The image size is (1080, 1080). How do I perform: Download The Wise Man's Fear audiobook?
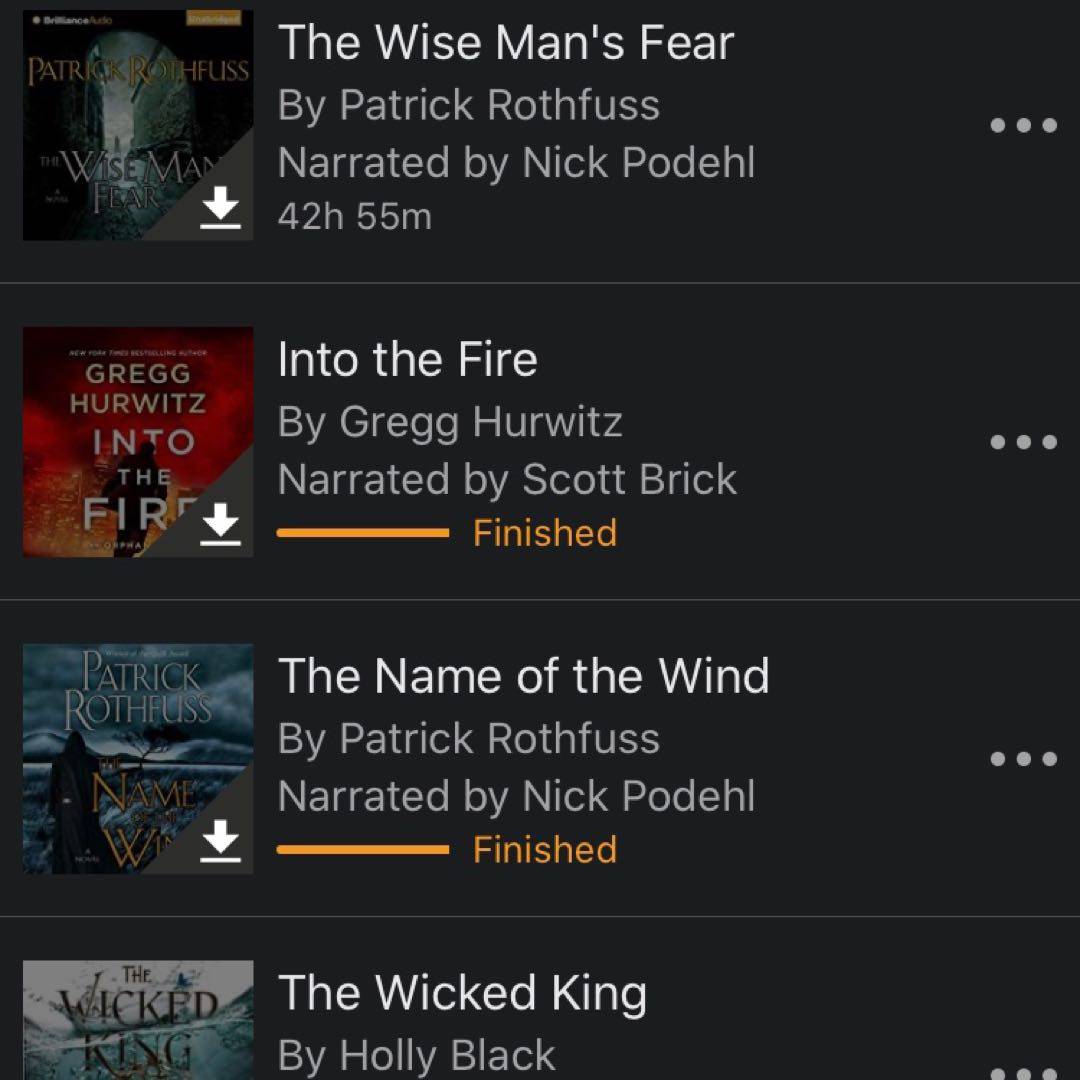(221, 209)
